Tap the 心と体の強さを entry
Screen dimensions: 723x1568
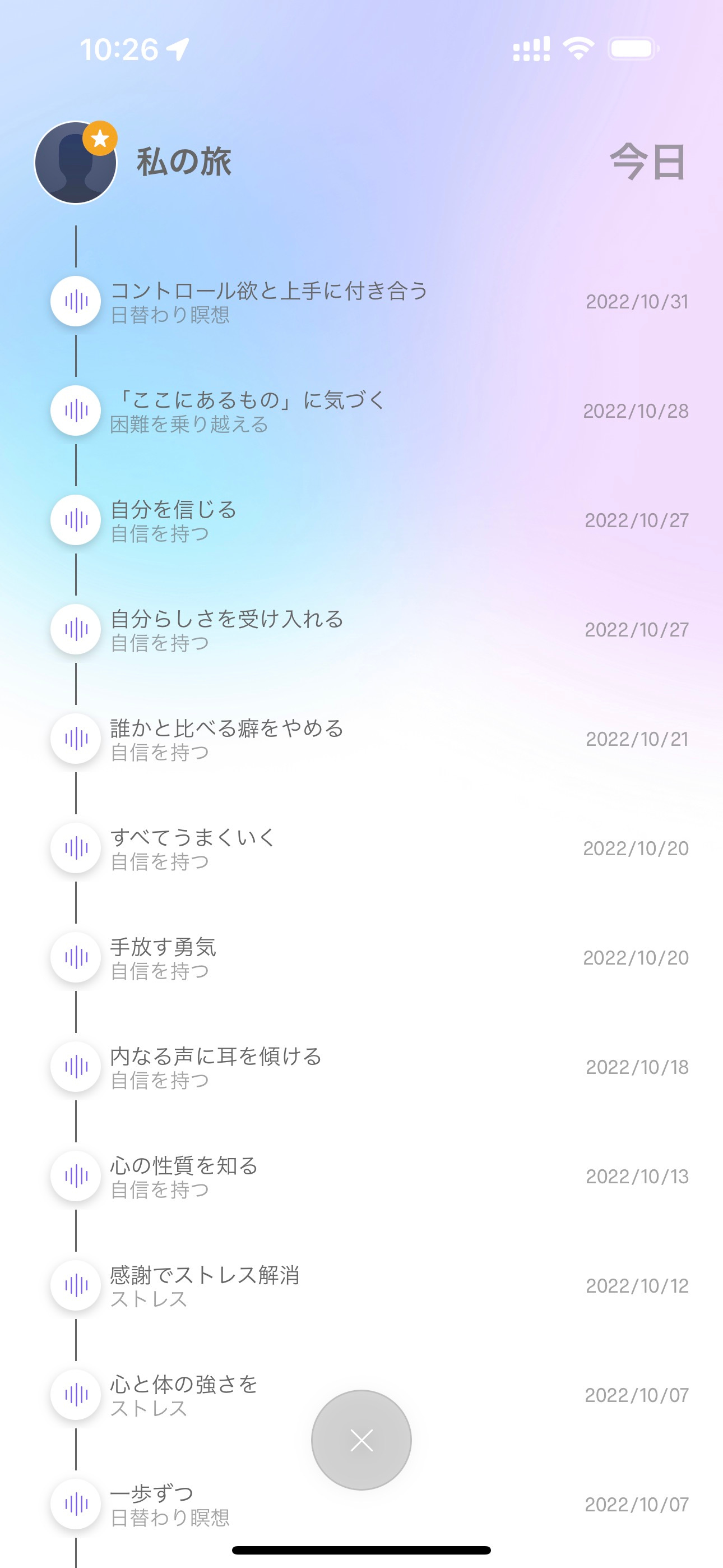[x=184, y=1395]
